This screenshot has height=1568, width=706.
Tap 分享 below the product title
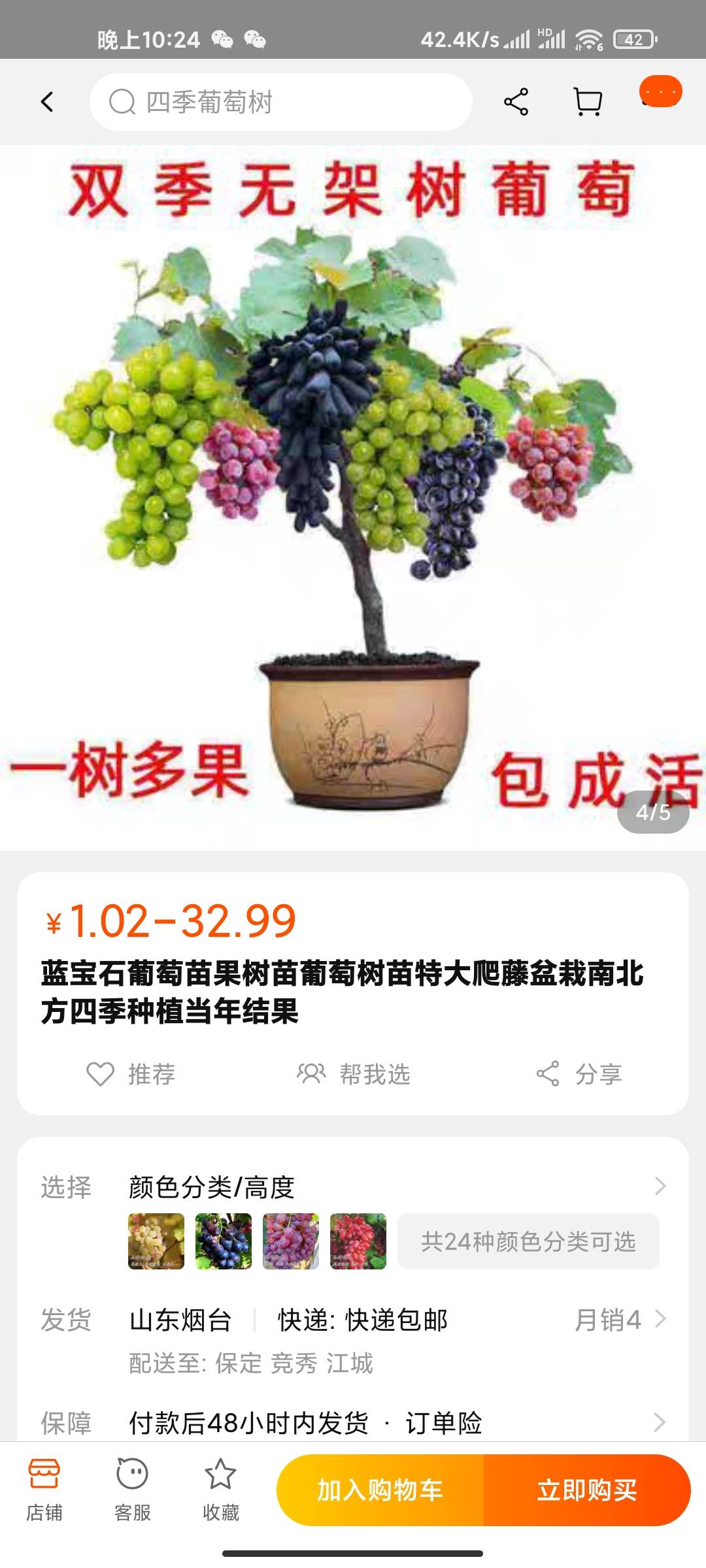579,1074
